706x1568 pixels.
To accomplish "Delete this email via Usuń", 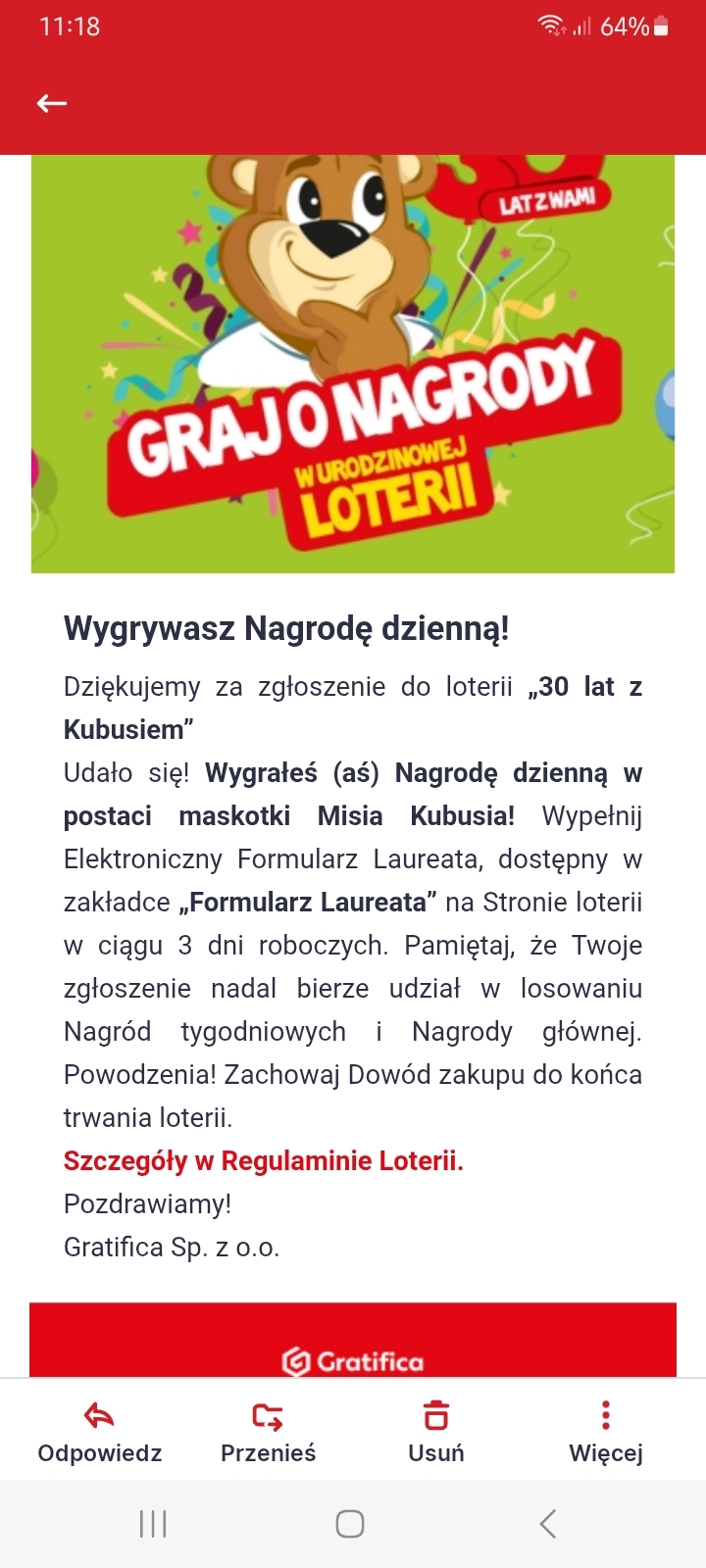I will (x=435, y=1431).
